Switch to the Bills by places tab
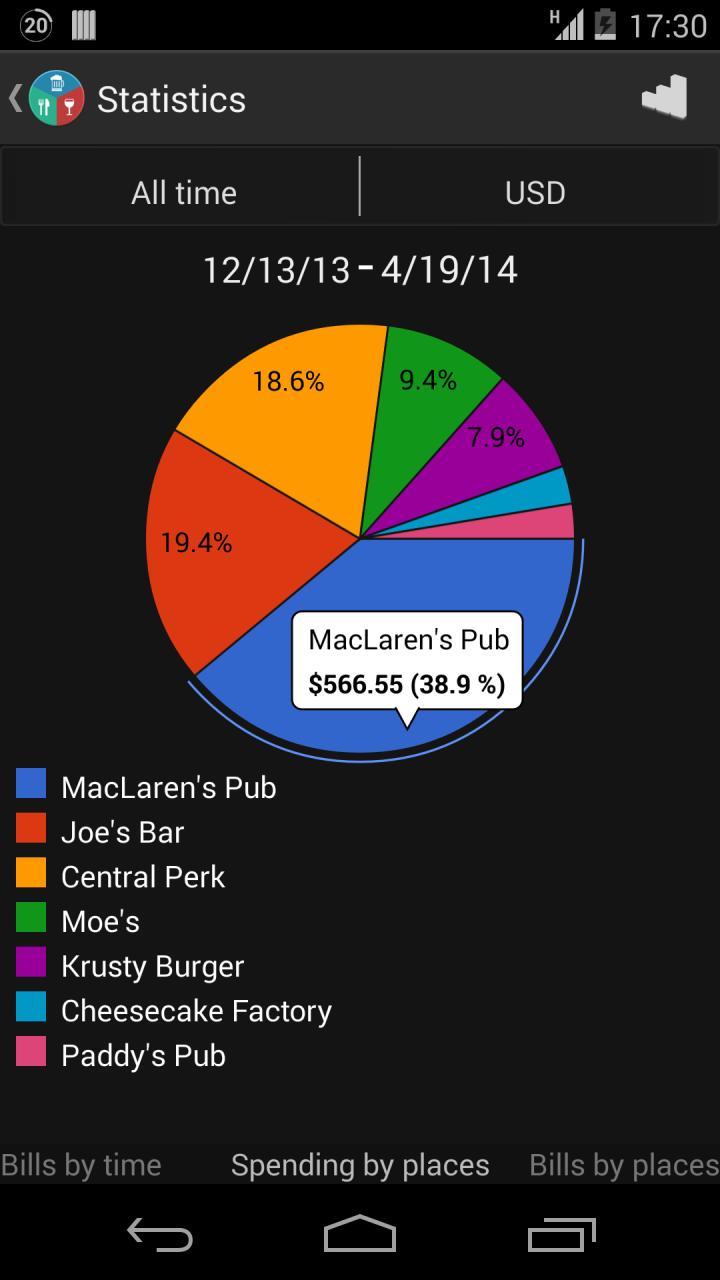This screenshot has height=1280, width=720. 624,1165
